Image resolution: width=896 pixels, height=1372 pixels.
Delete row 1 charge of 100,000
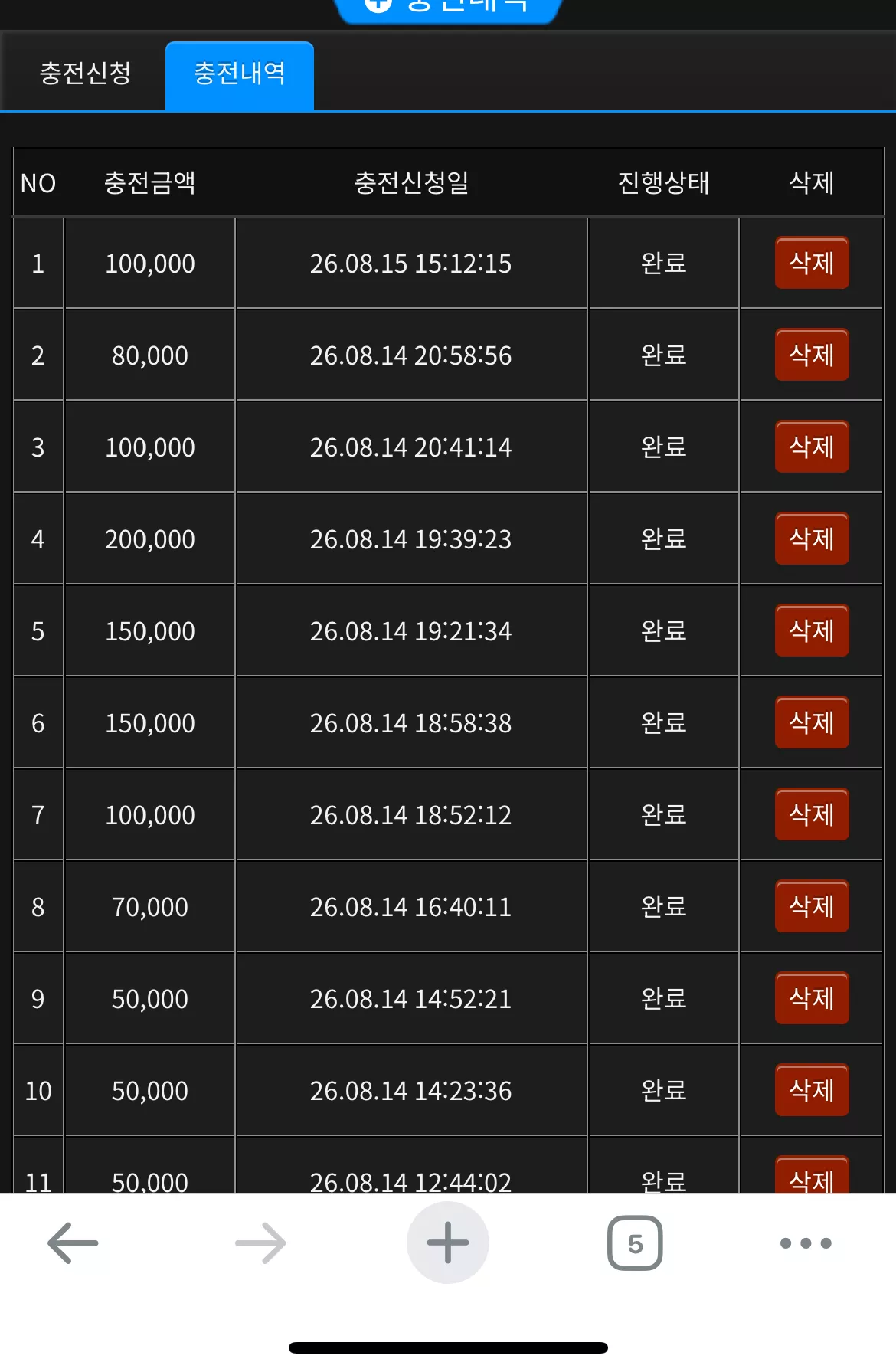click(812, 263)
